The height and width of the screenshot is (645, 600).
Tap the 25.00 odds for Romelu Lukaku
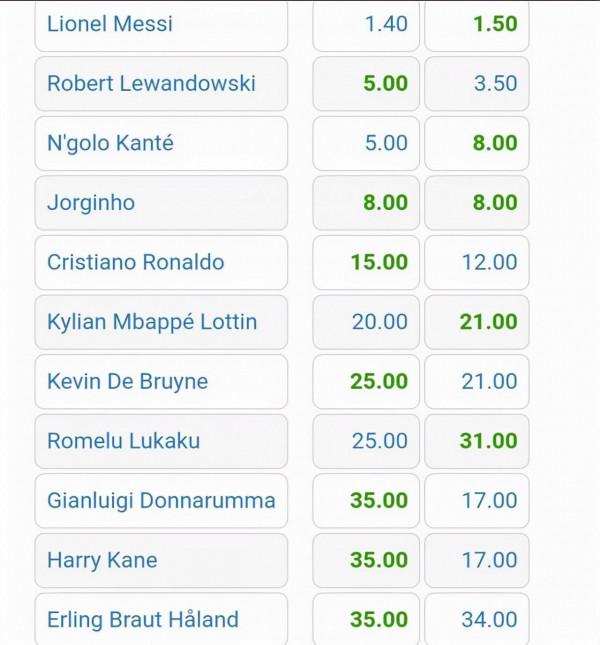pos(366,441)
